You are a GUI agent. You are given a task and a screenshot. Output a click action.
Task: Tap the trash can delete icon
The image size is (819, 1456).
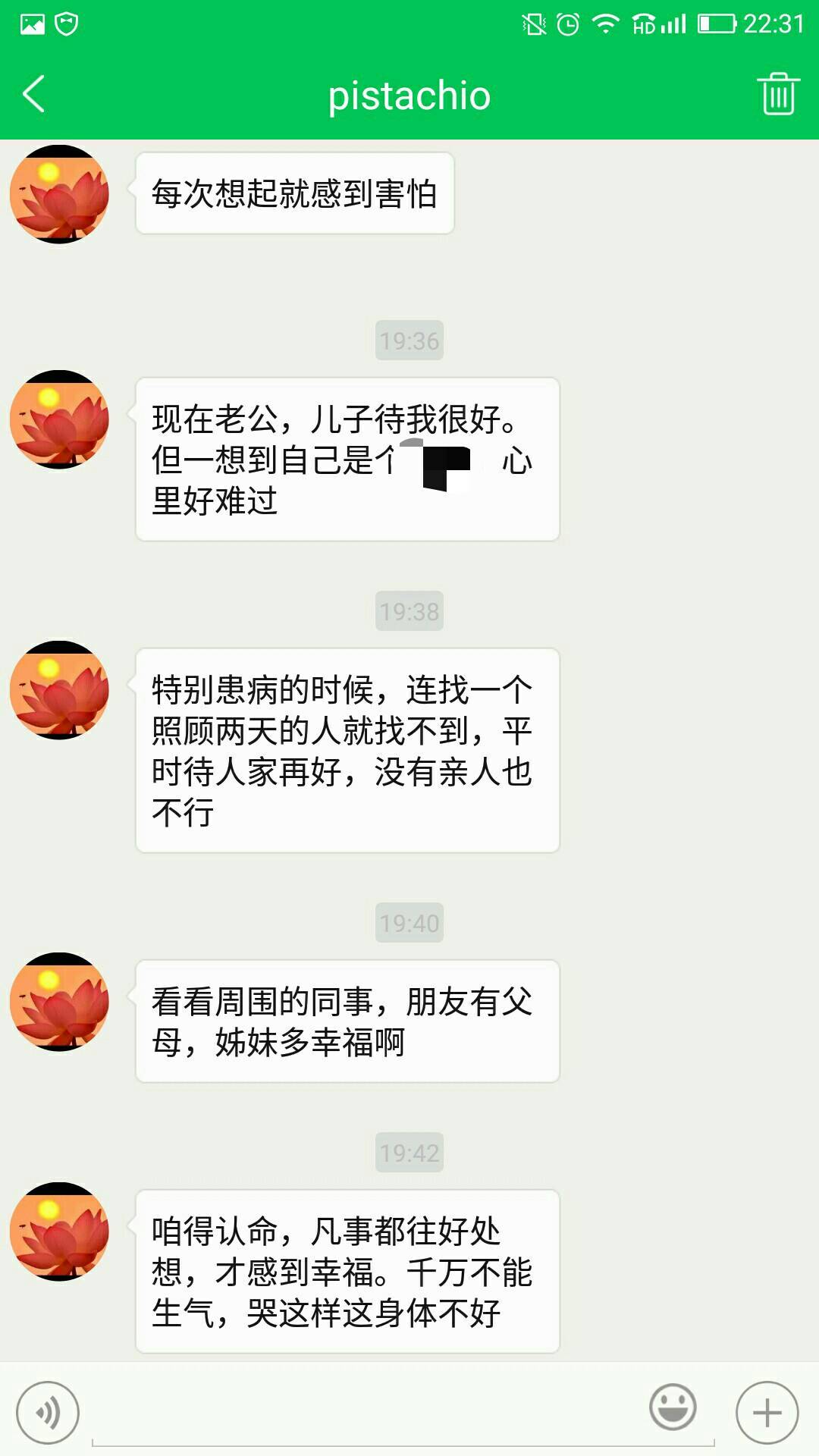coord(778,94)
